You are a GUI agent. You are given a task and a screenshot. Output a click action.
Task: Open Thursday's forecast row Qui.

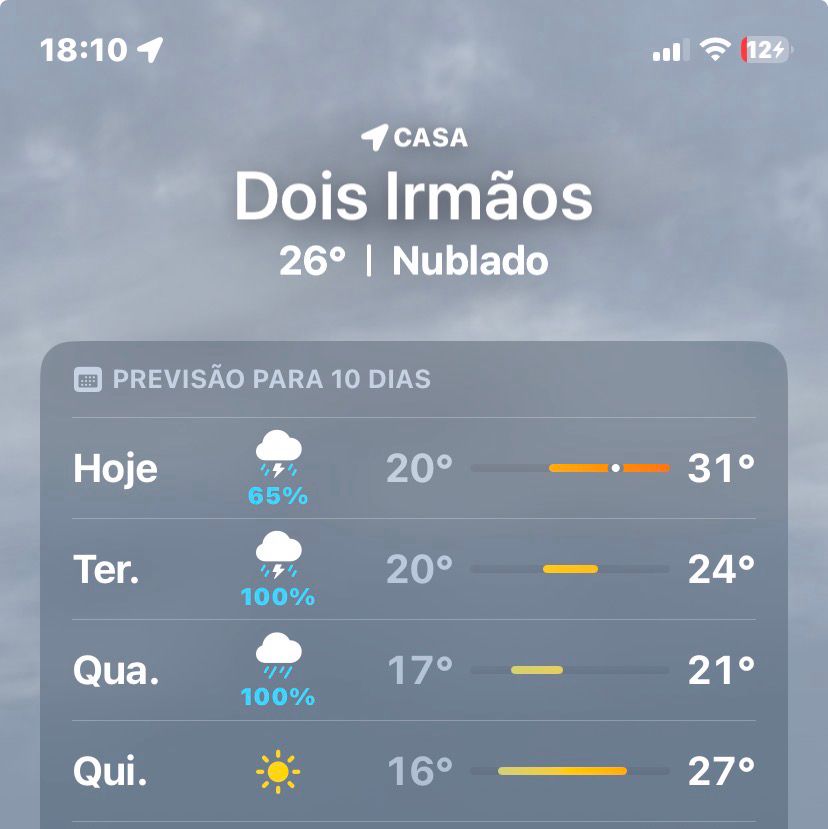click(413, 771)
